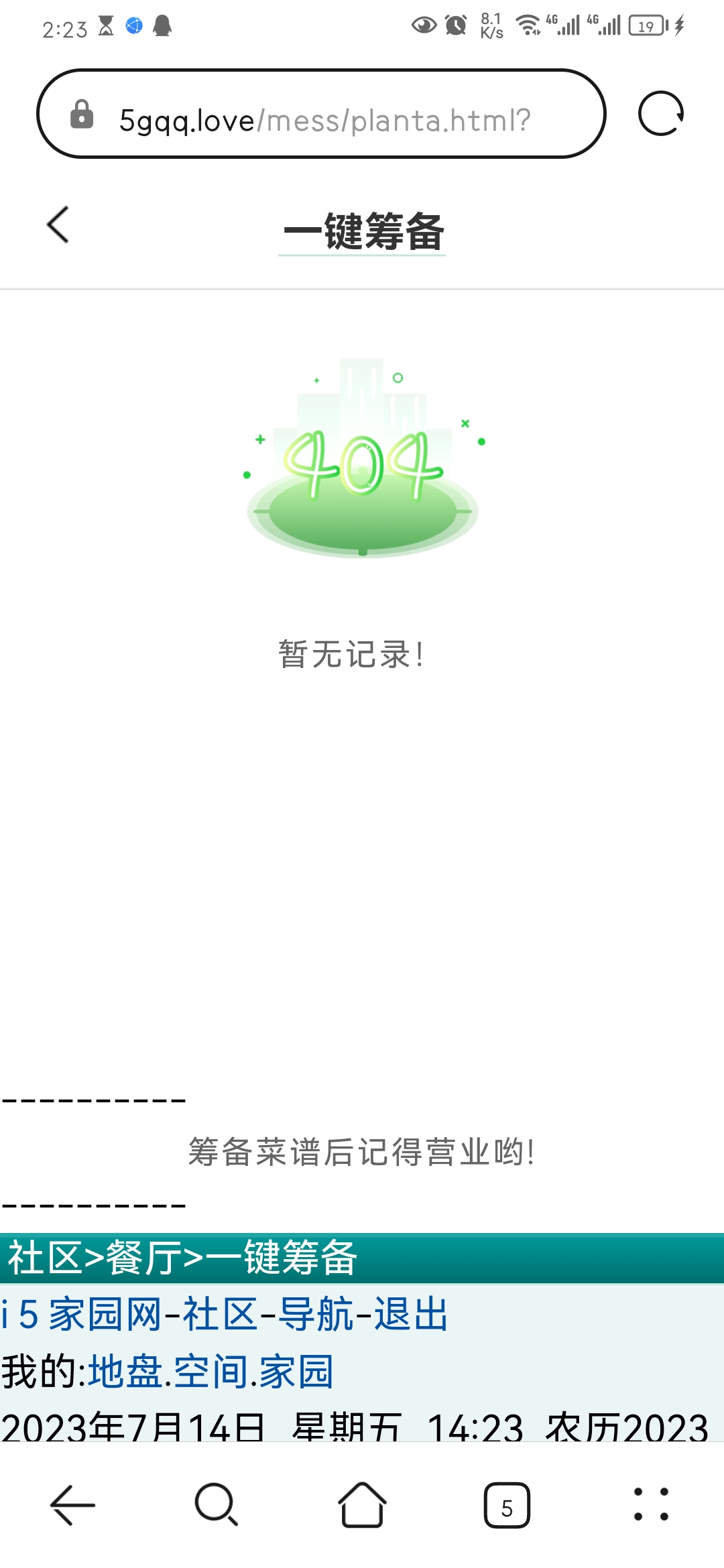The height and width of the screenshot is (1568, 724).
Task: Tap the padlock icon in the address bar
Action: click(82, 115)
